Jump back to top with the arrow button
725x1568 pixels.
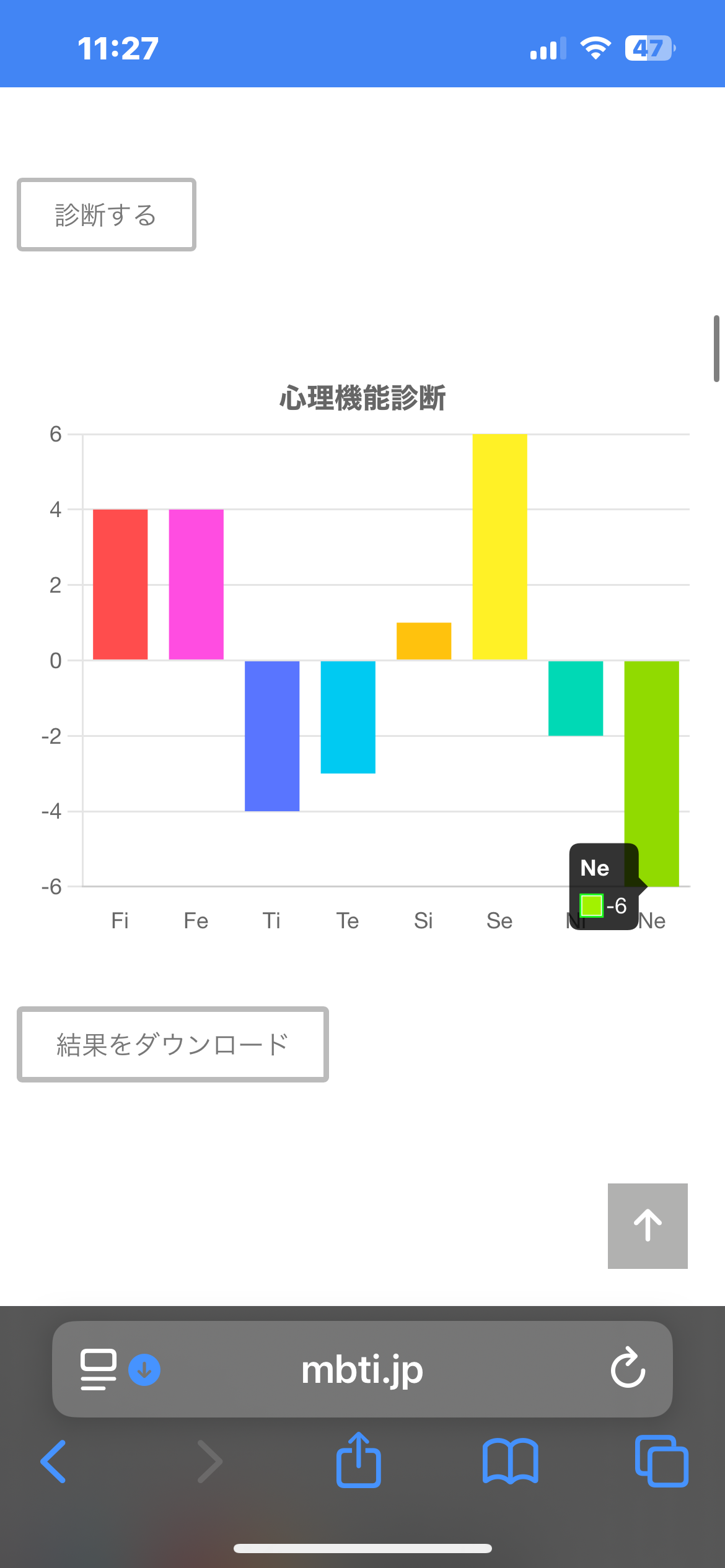(648, 1226)
